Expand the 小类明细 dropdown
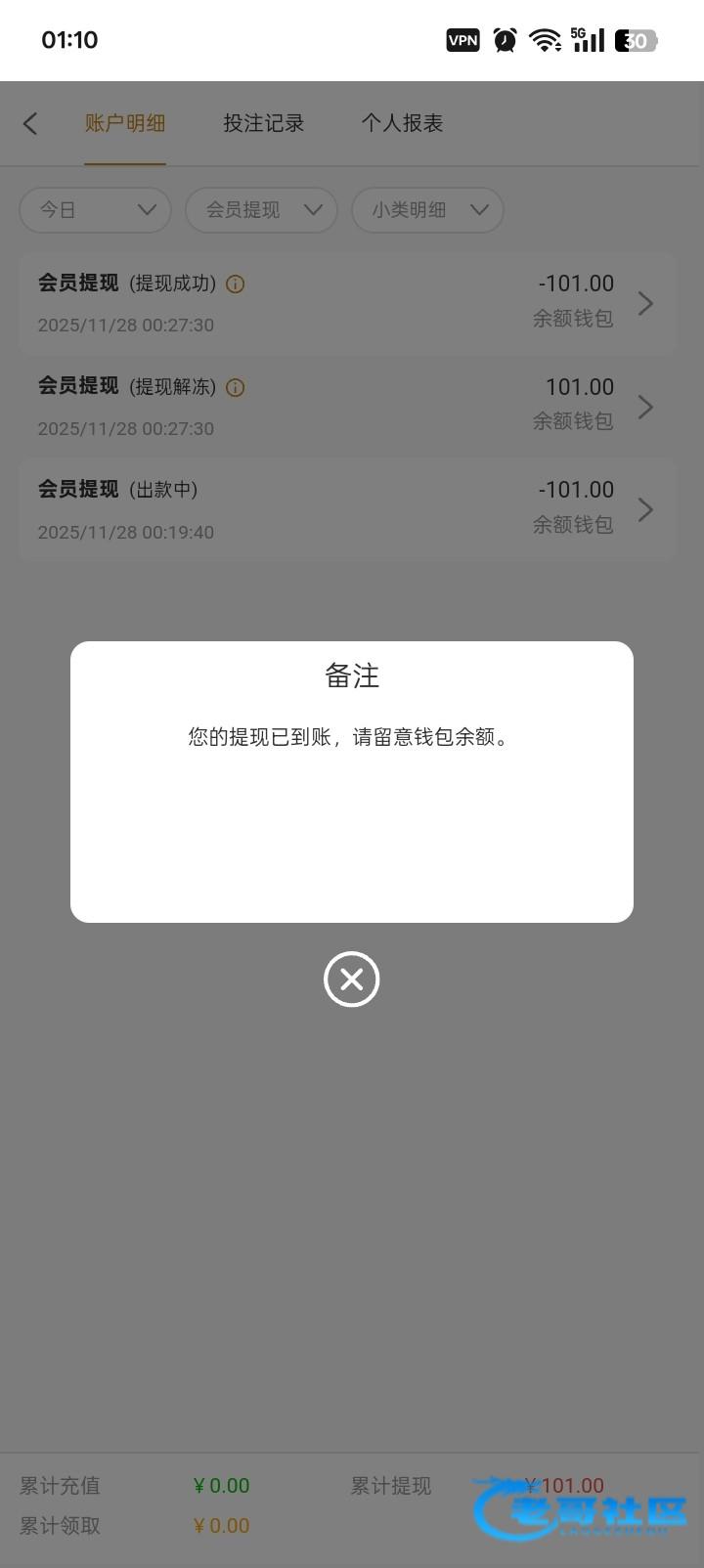This screenshot has width=704, height=1568. pyautogui.click(x=427, y=210)
